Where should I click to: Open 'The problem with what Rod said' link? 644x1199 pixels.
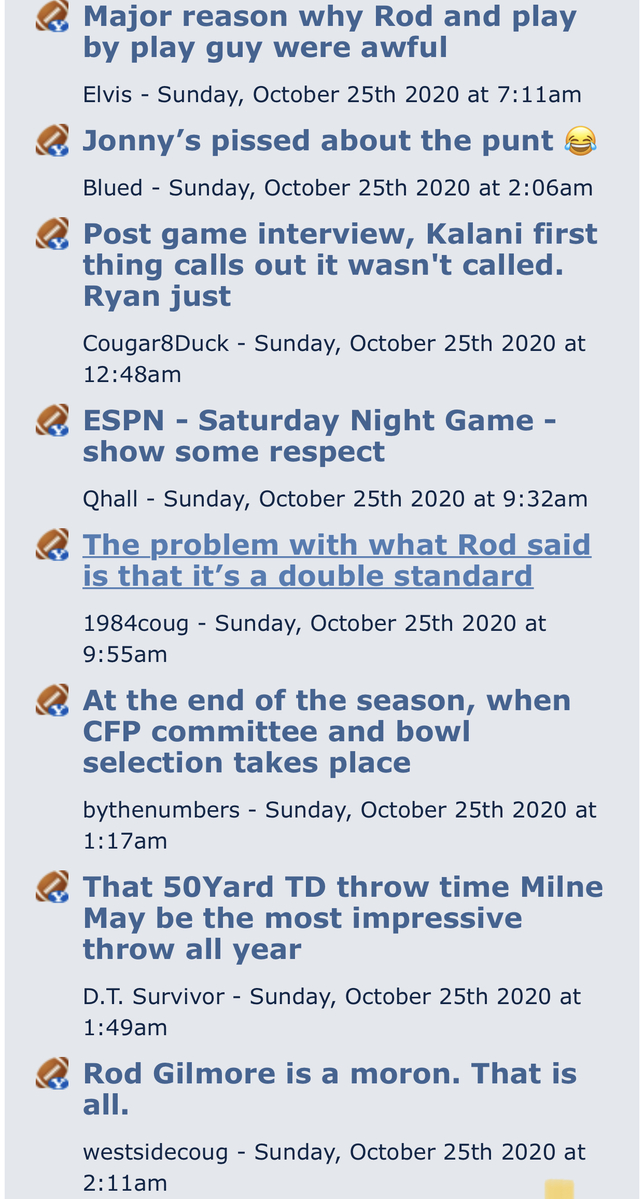click(x=336, y=560)
